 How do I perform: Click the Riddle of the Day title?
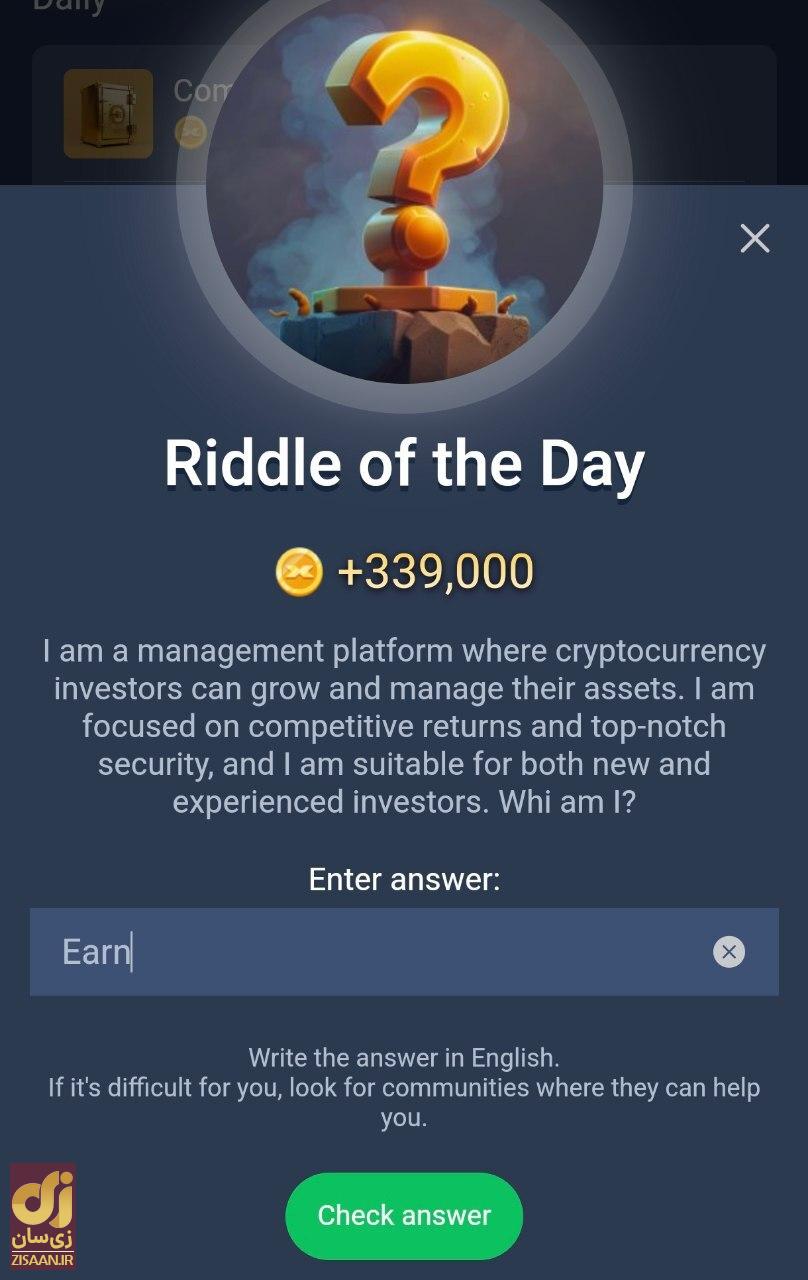[404, 462]
